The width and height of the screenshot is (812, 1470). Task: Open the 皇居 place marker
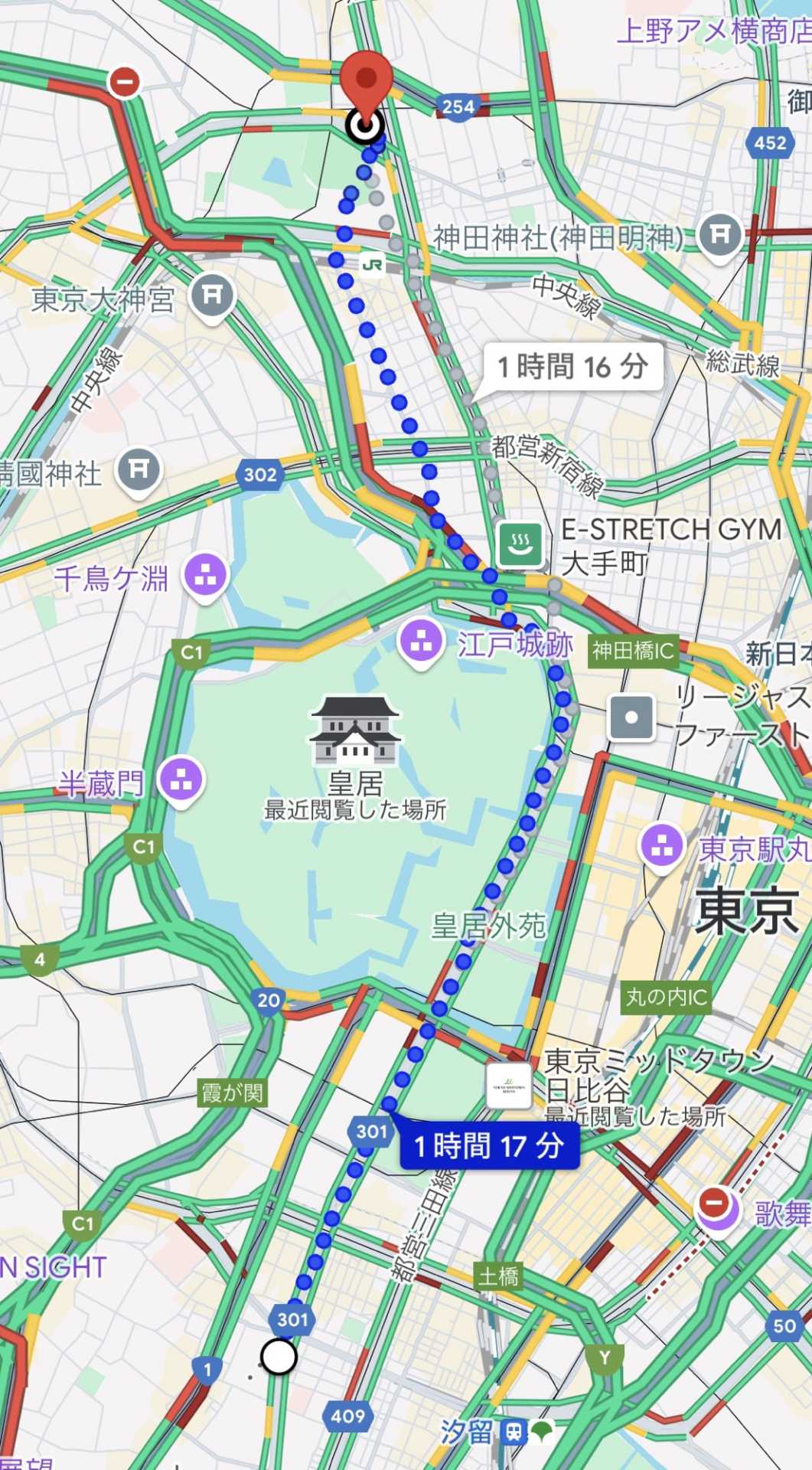tap(355, 731)
